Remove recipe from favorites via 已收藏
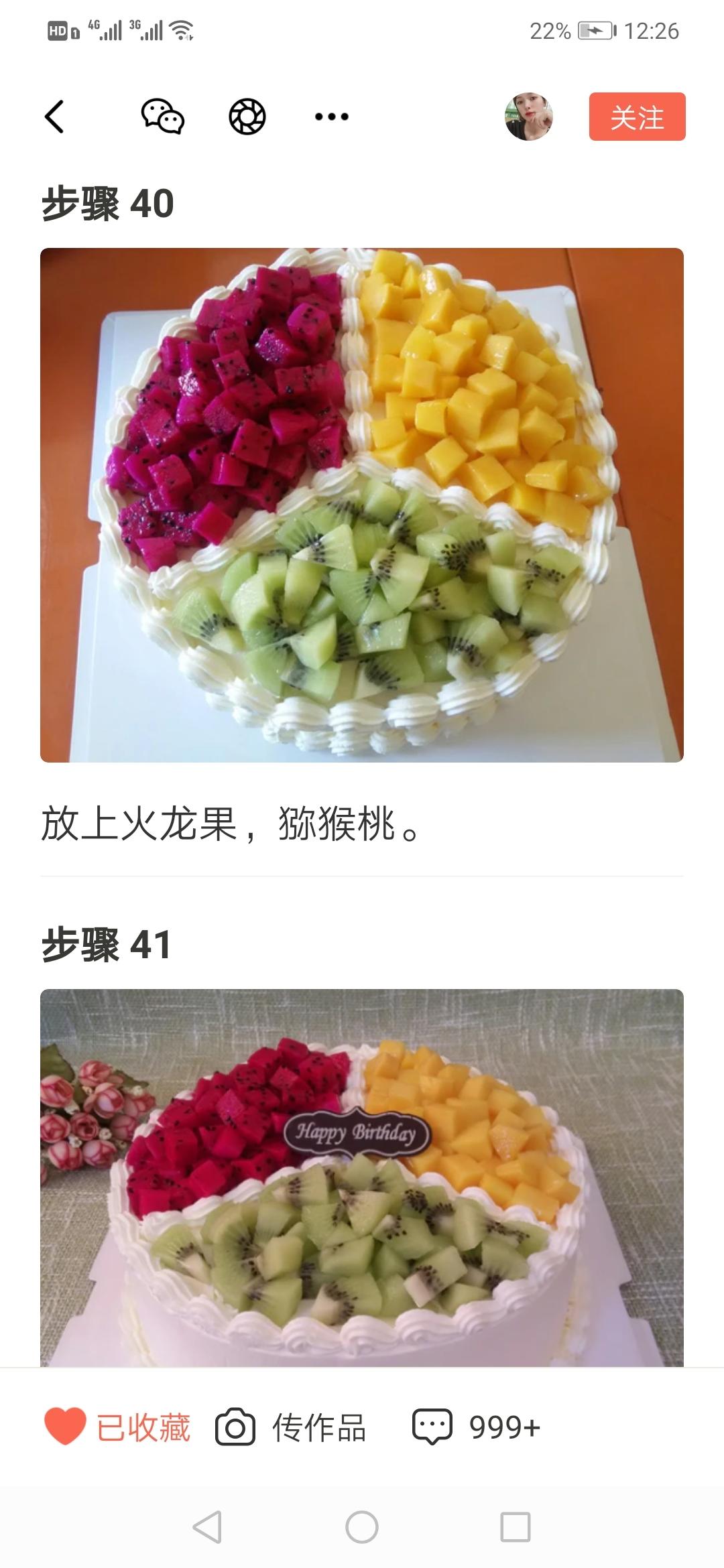 pyautogui.click(x=117, y=1427)
